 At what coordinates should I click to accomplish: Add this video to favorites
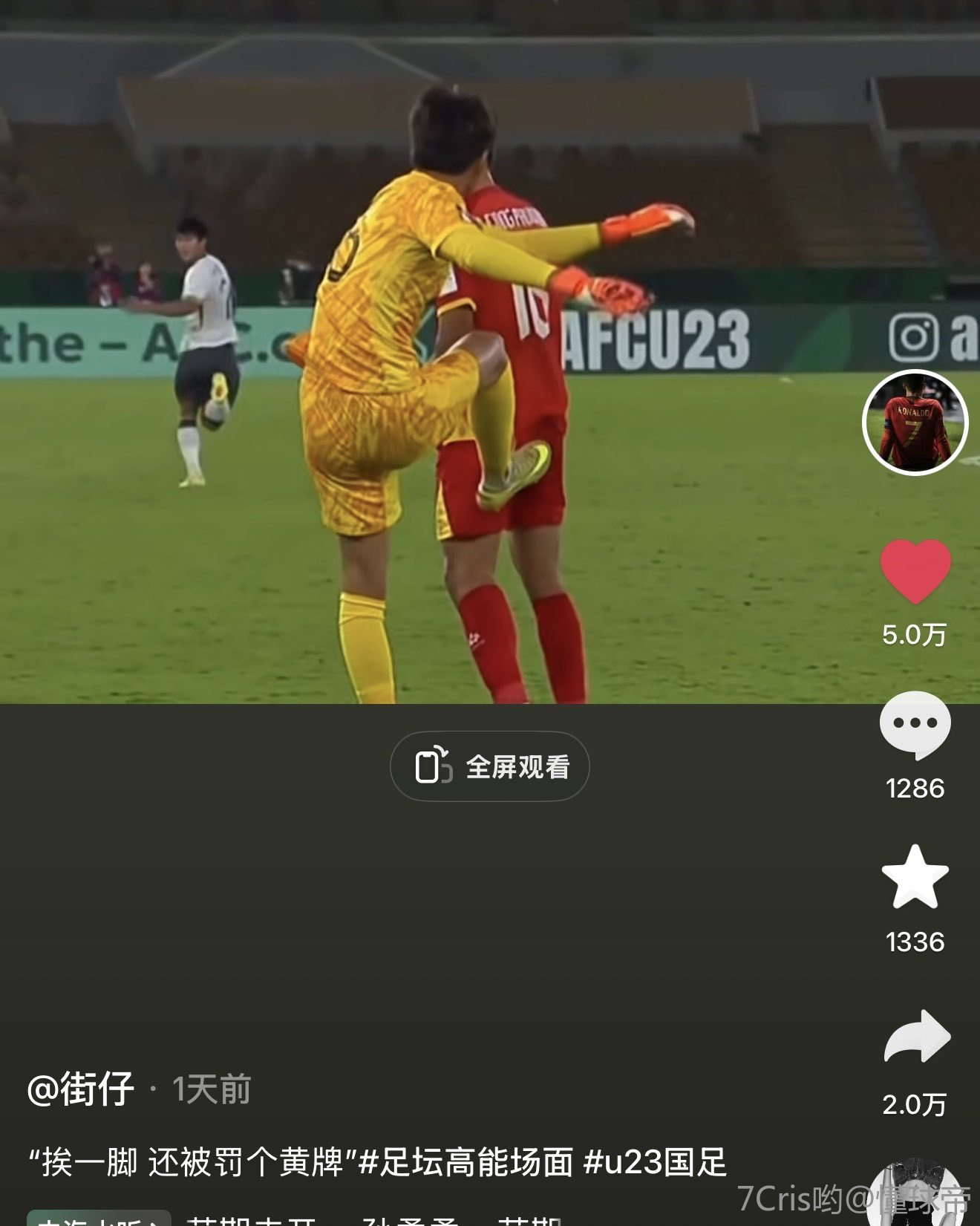tap(915, 878)
